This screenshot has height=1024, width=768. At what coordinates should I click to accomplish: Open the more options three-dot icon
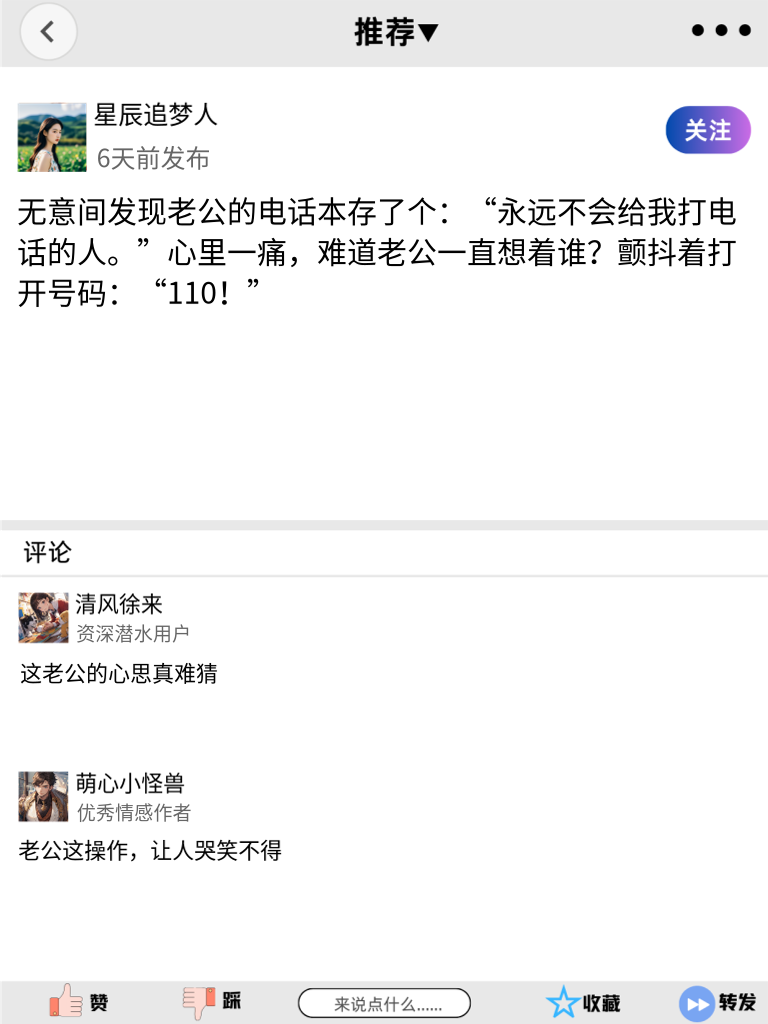coord(719,30)
